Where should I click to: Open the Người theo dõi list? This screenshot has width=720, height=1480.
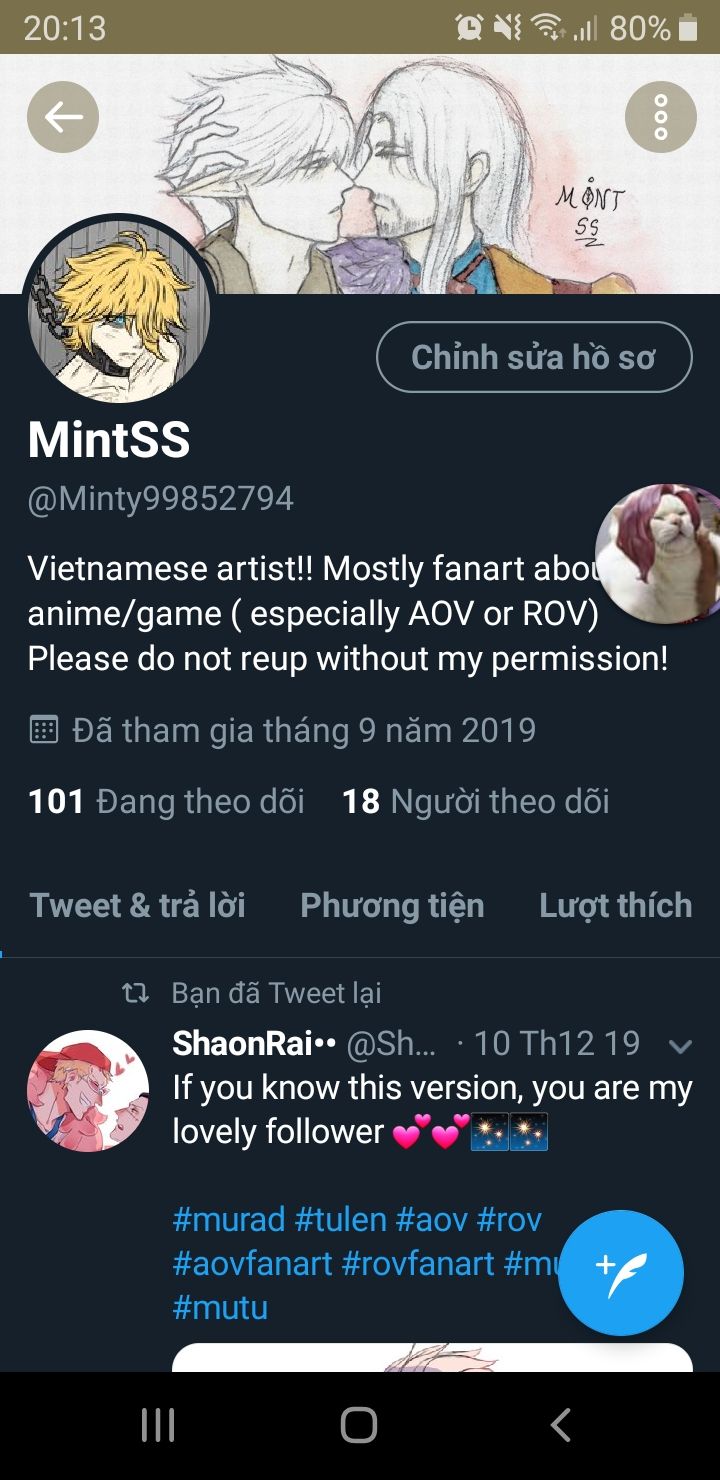[475, 801]
